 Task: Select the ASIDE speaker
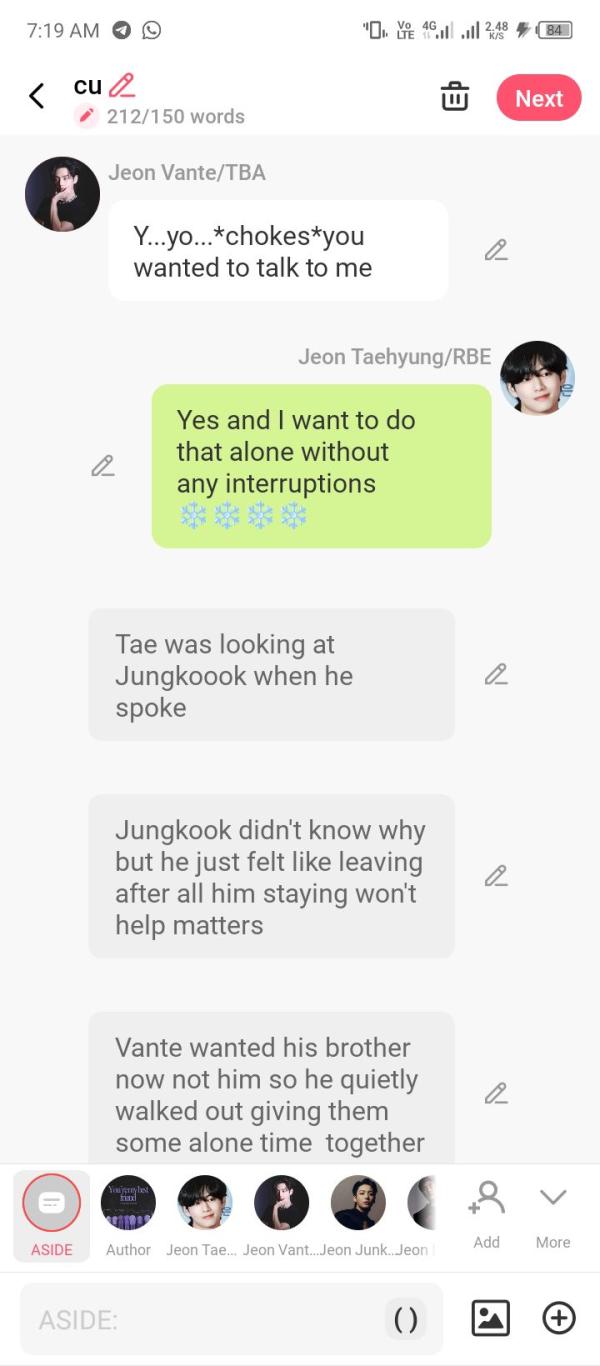pos(51,1214)
